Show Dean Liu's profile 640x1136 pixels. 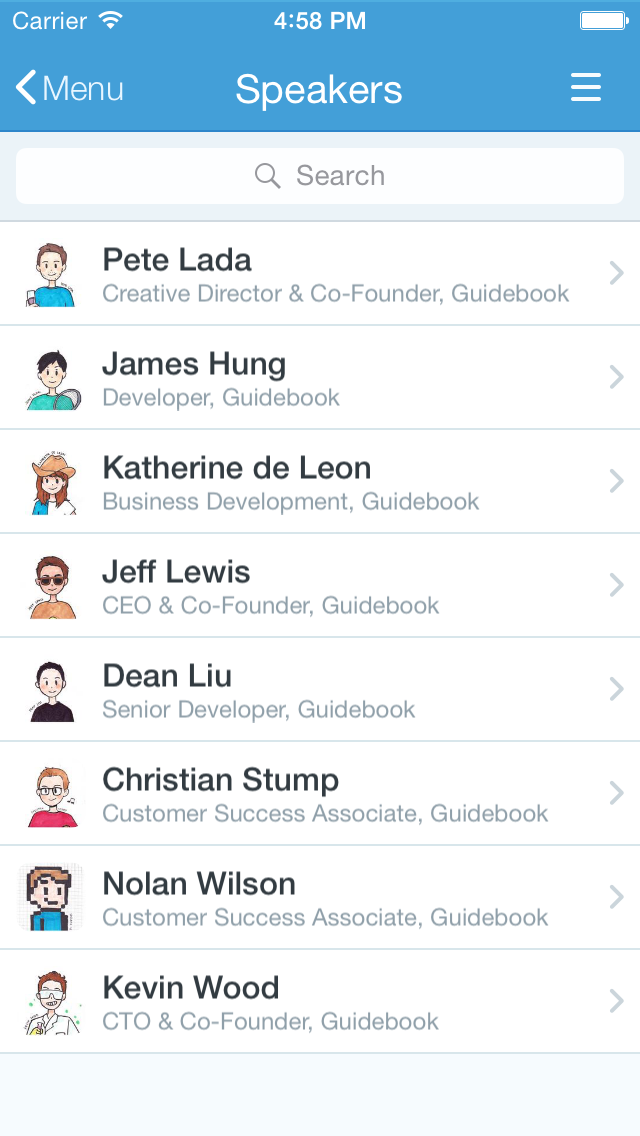point(320,690)
